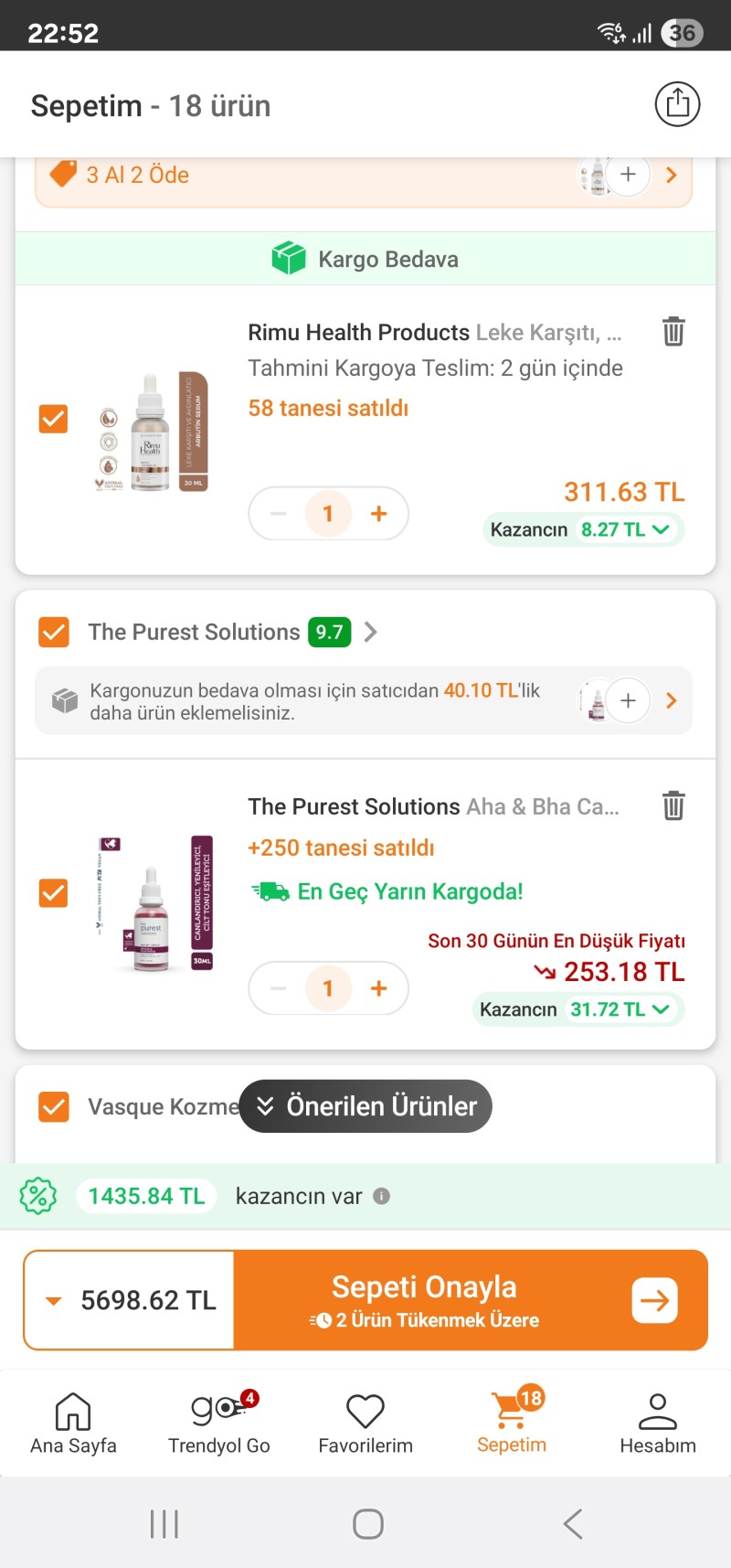The height and width of the screenshot is (1568, 731).
Task: Share the cart using the share icon
Action: point(677,104)
